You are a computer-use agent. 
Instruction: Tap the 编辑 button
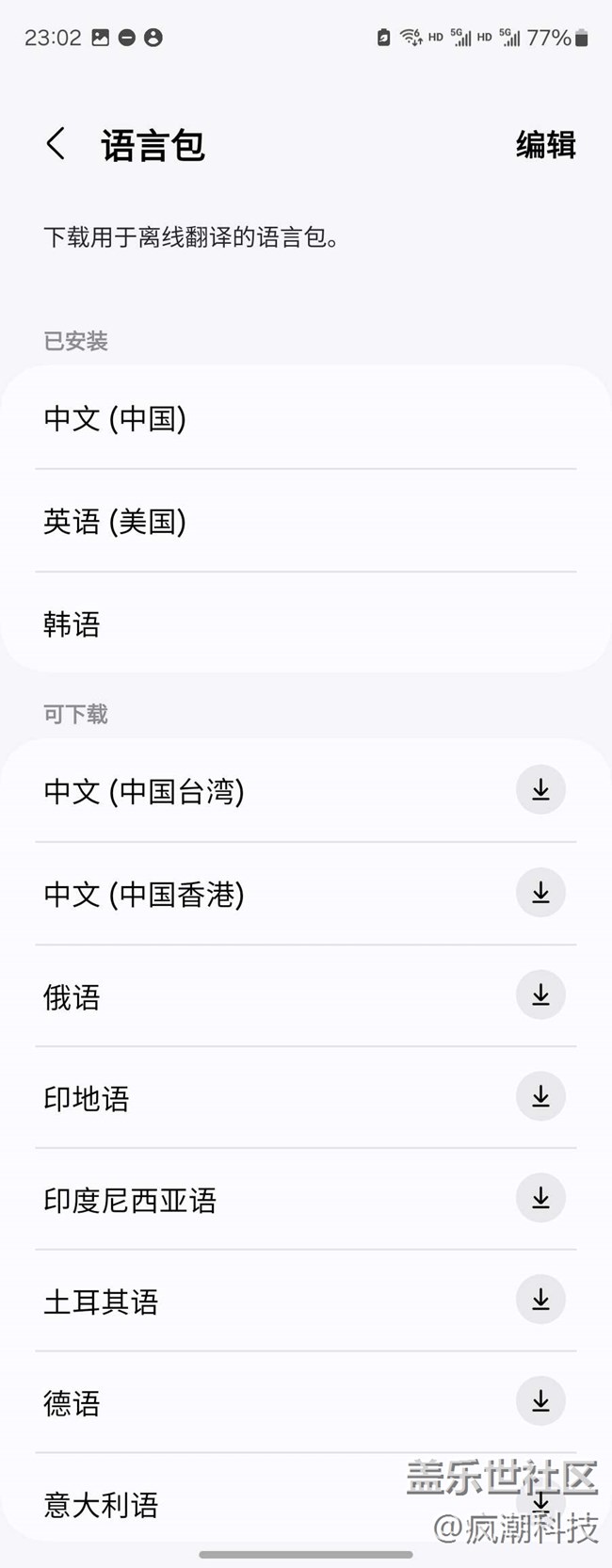[x=545, y=145]
